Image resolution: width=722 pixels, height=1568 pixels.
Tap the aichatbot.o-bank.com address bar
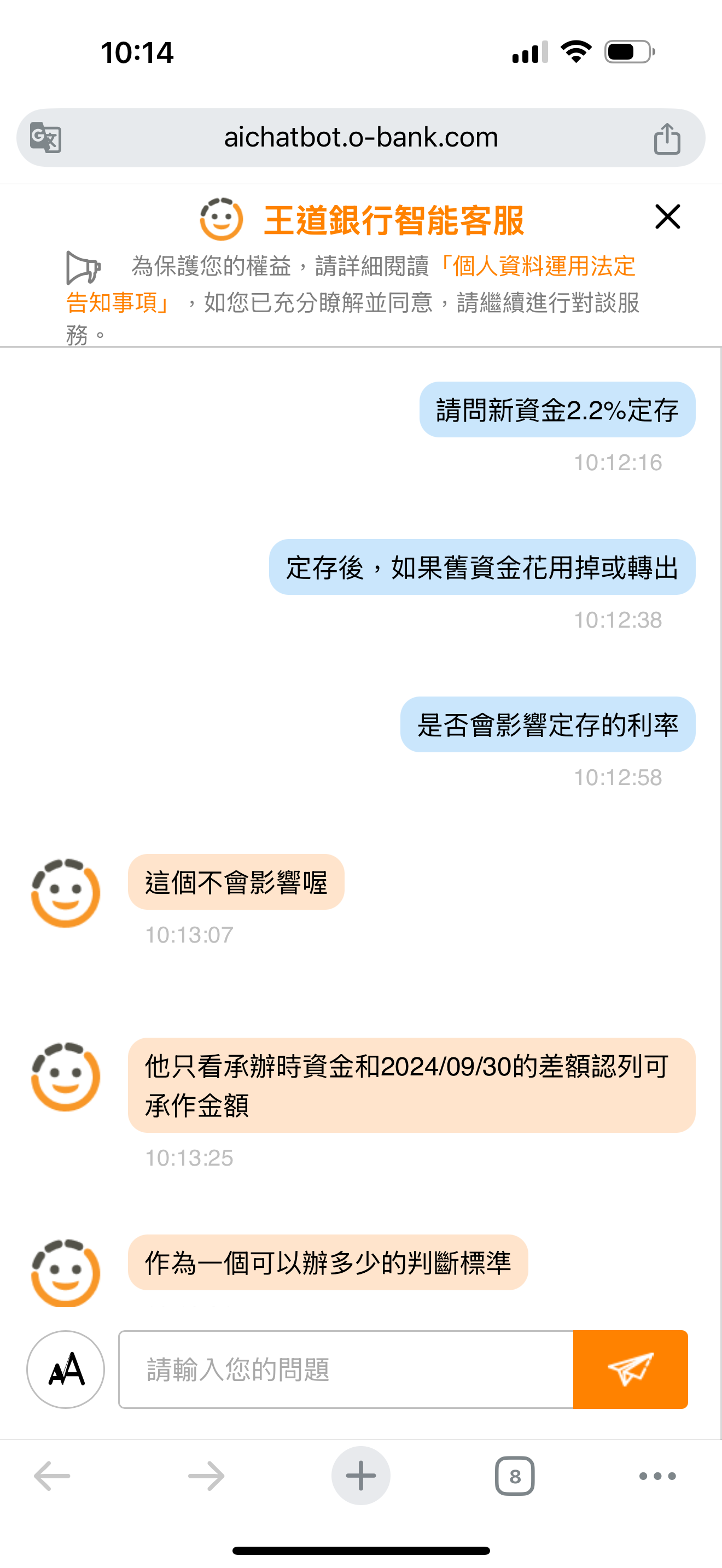[360, 138]
